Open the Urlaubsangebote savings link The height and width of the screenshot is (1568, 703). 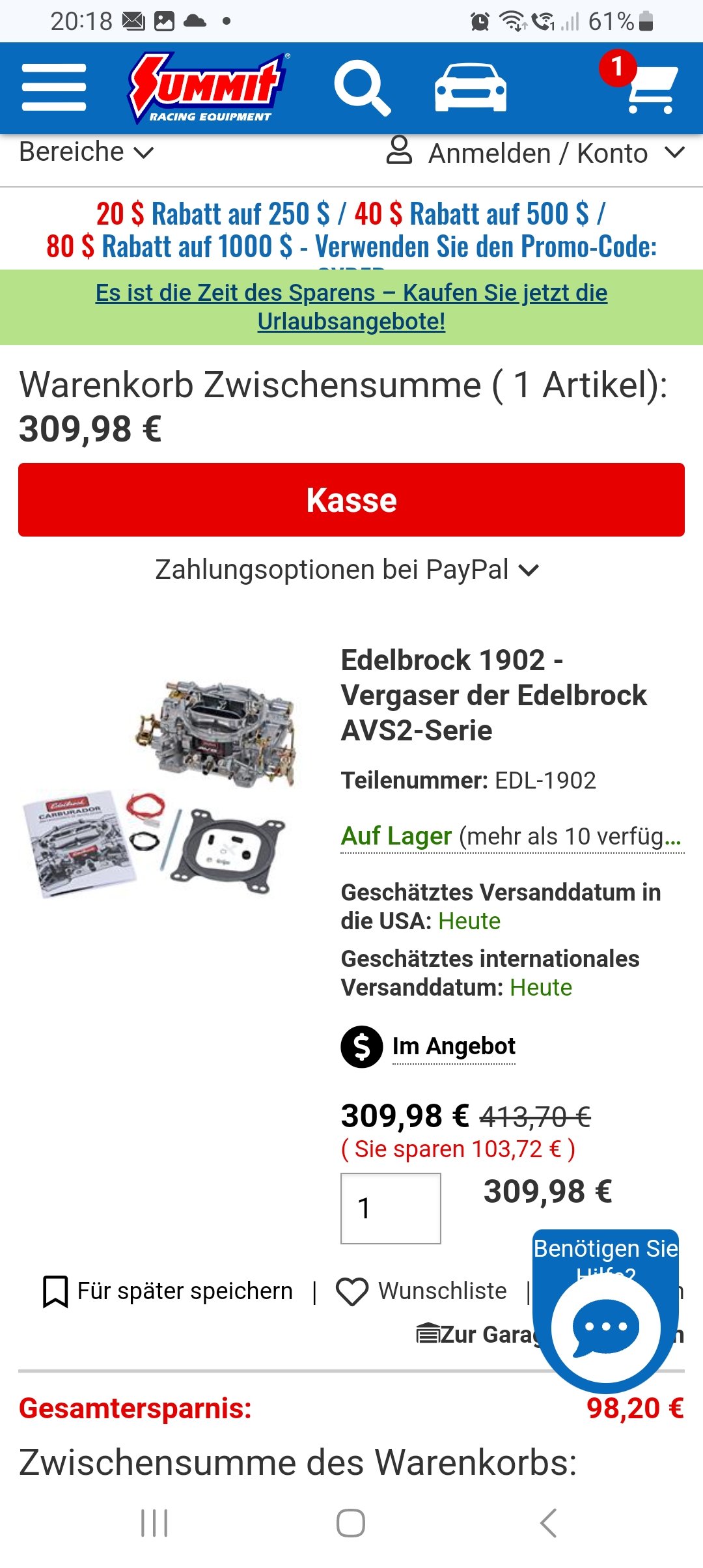[x=351, y=307]
